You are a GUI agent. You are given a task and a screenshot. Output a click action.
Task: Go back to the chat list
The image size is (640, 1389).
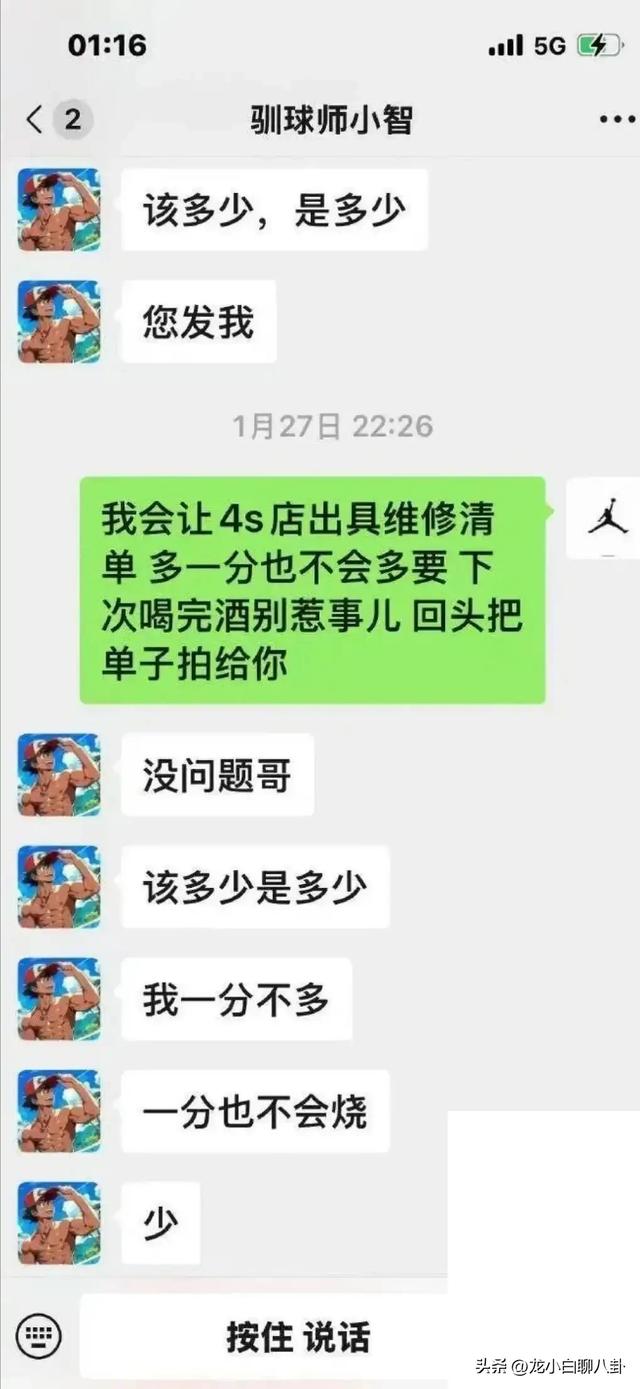(36, 120)
